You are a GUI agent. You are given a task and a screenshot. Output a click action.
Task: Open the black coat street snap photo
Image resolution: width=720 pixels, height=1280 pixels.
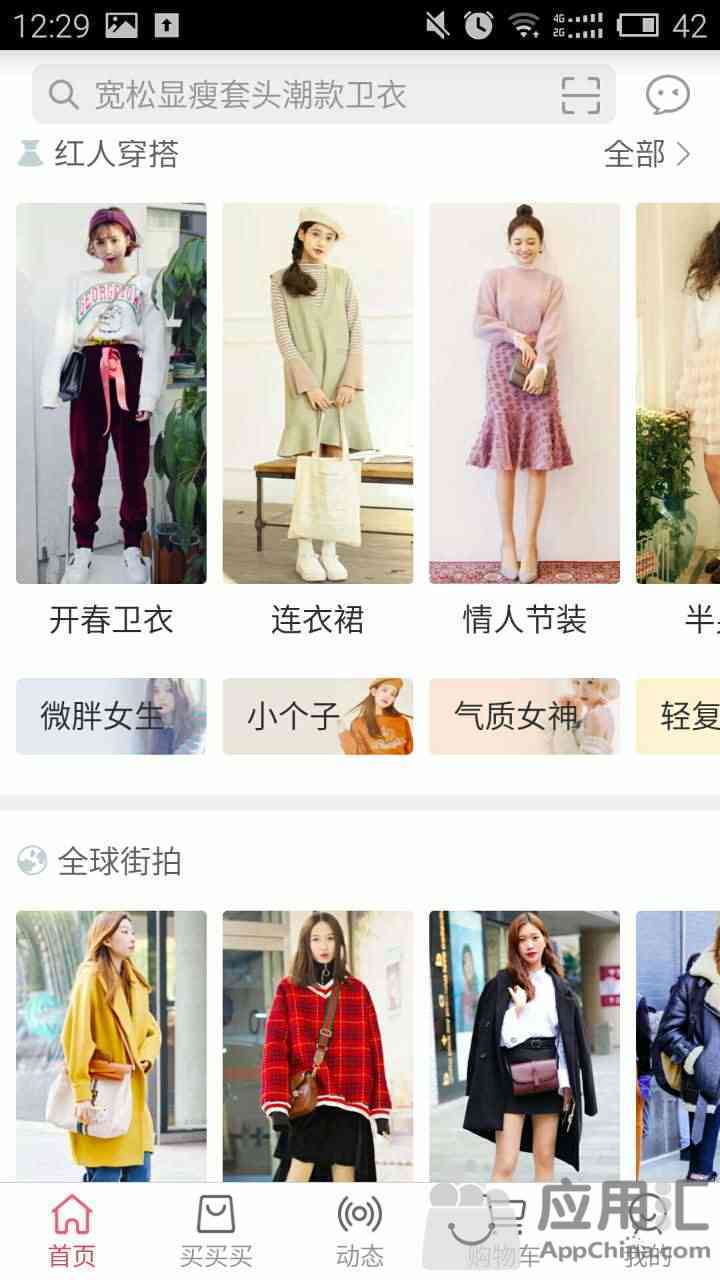click(524, 1046)
